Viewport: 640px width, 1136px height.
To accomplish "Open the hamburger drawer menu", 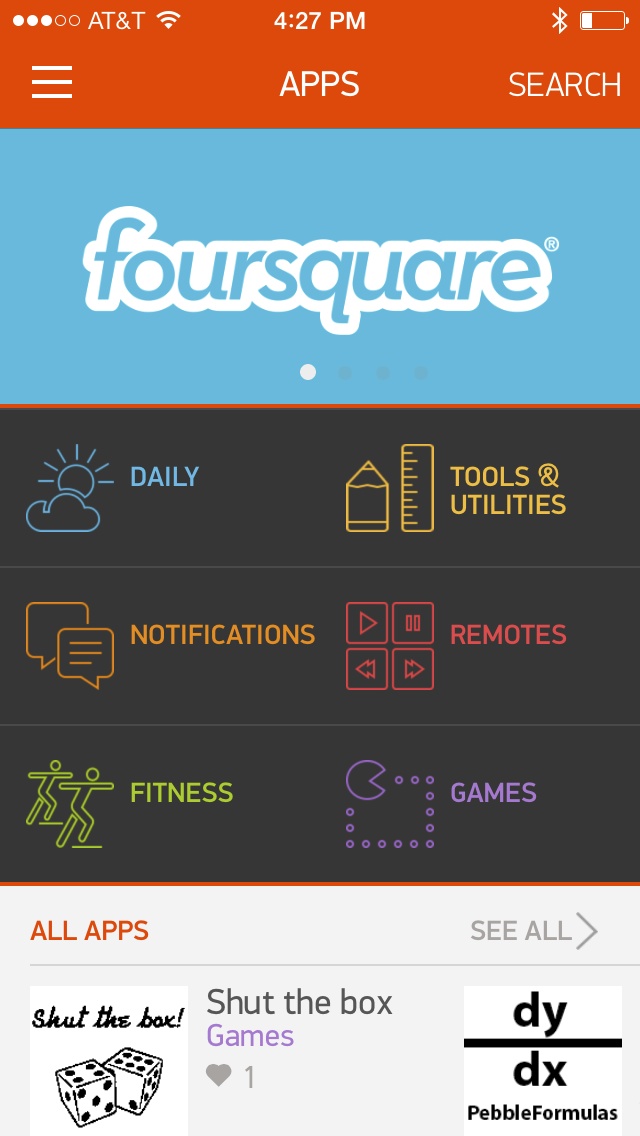I will pos(52,83).
